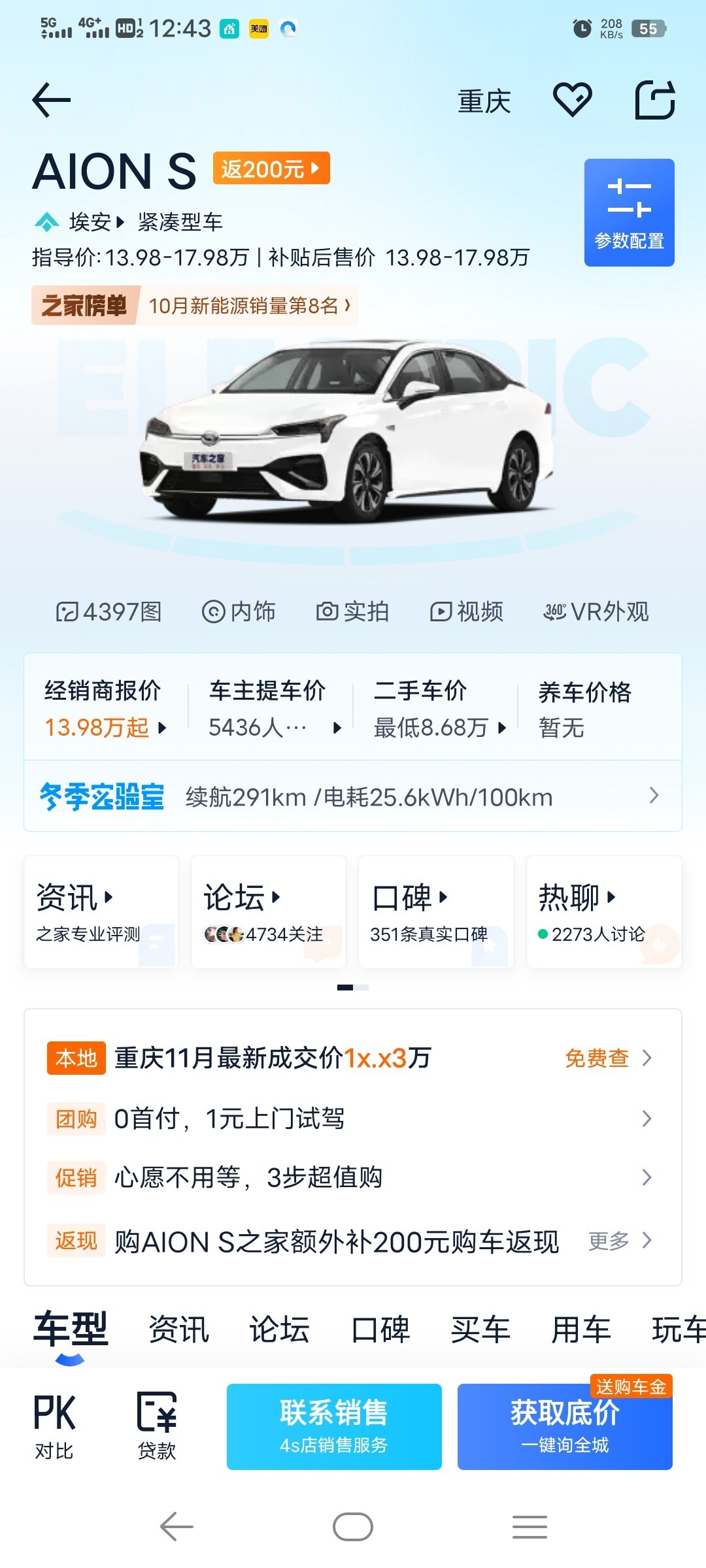The image size is (706, 1568).
Task: Open 10月新能源销量第8名 ranking
Action: click(x=248, y=305)
